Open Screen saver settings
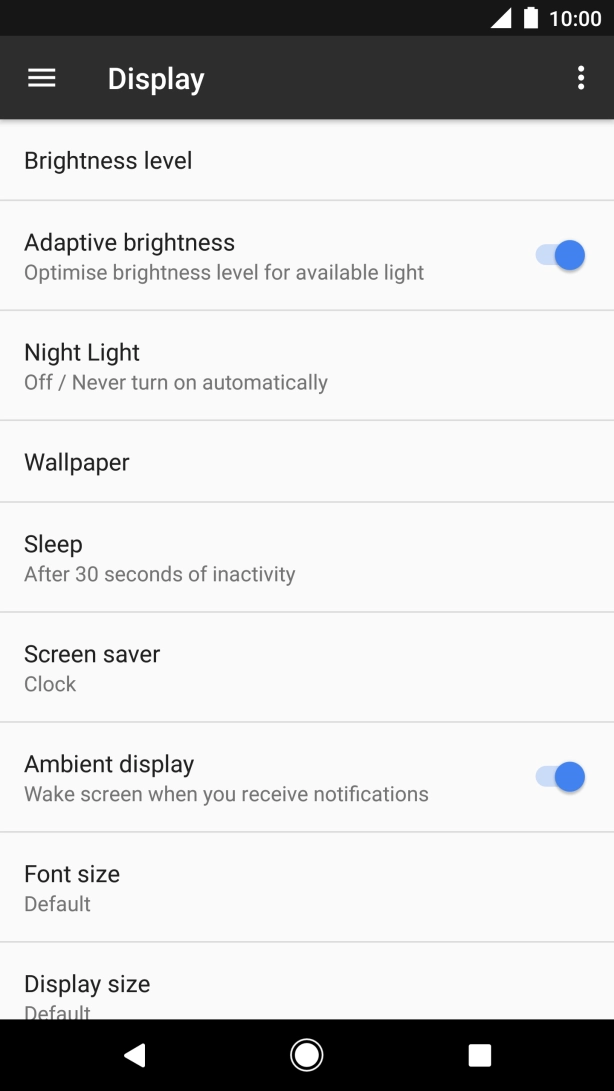Viewport: 614px width, 1091px height. pos(307,668)
